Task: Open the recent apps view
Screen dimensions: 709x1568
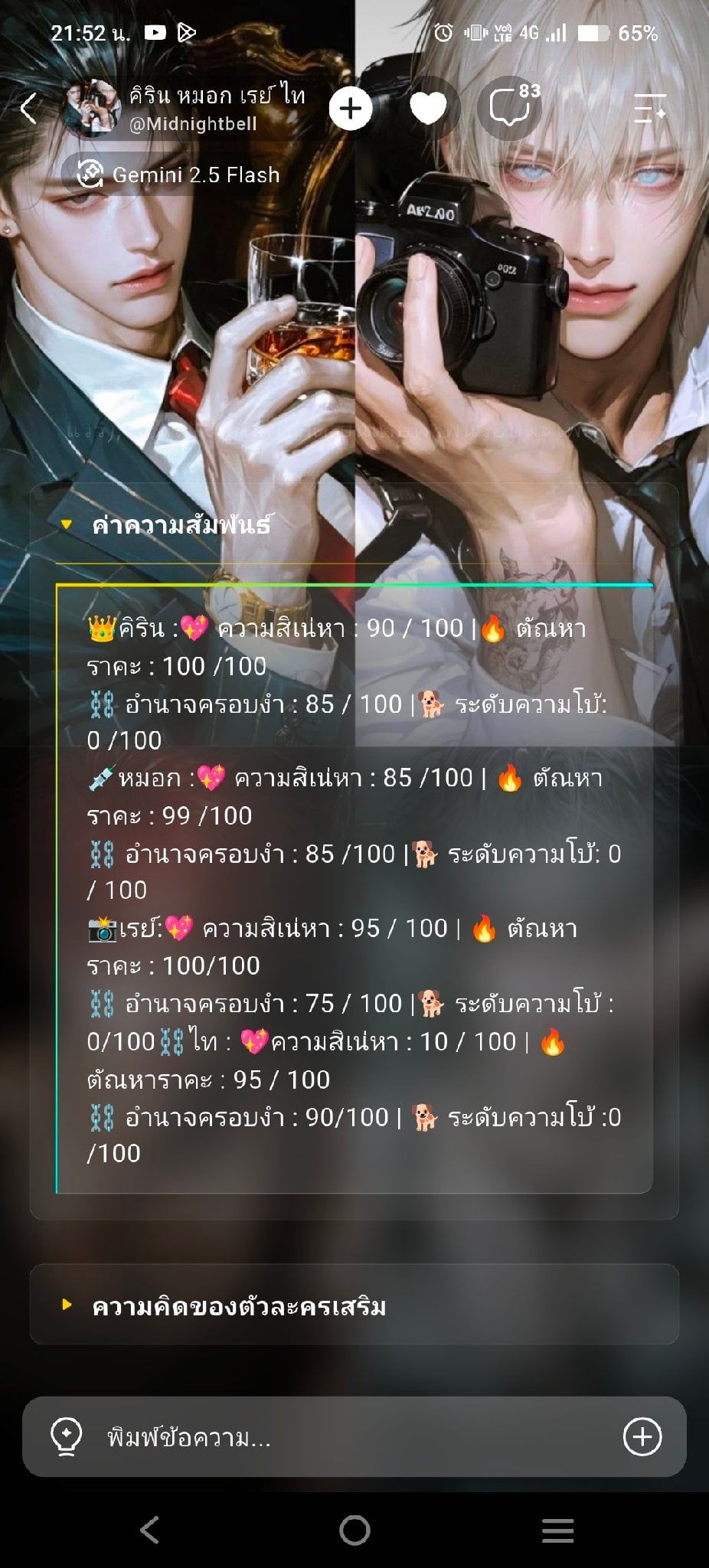Action: pyautogui.click(x=558, y=1530)
